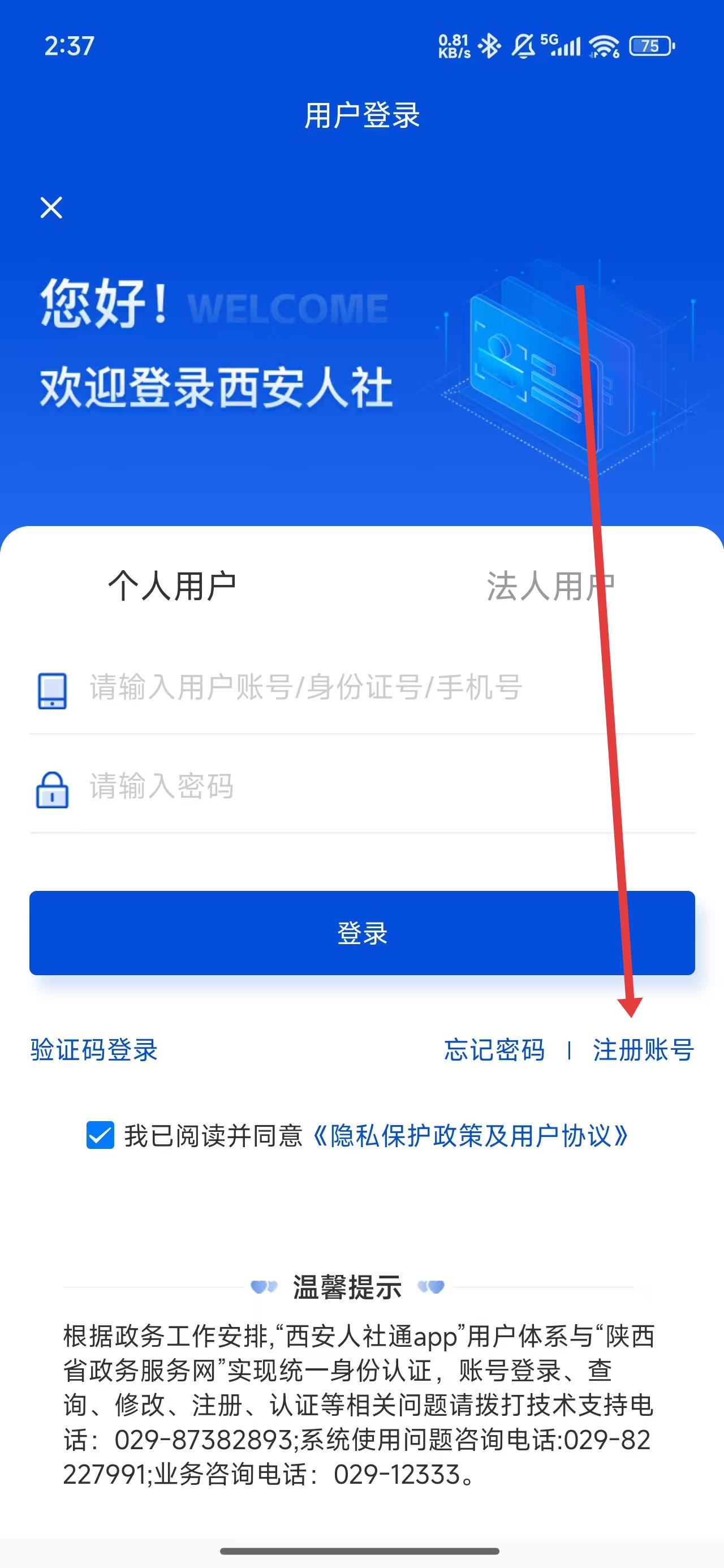Tap the blue 登录 button
724x1568 pixels.
pyautogui.click(x=361, y=933)
